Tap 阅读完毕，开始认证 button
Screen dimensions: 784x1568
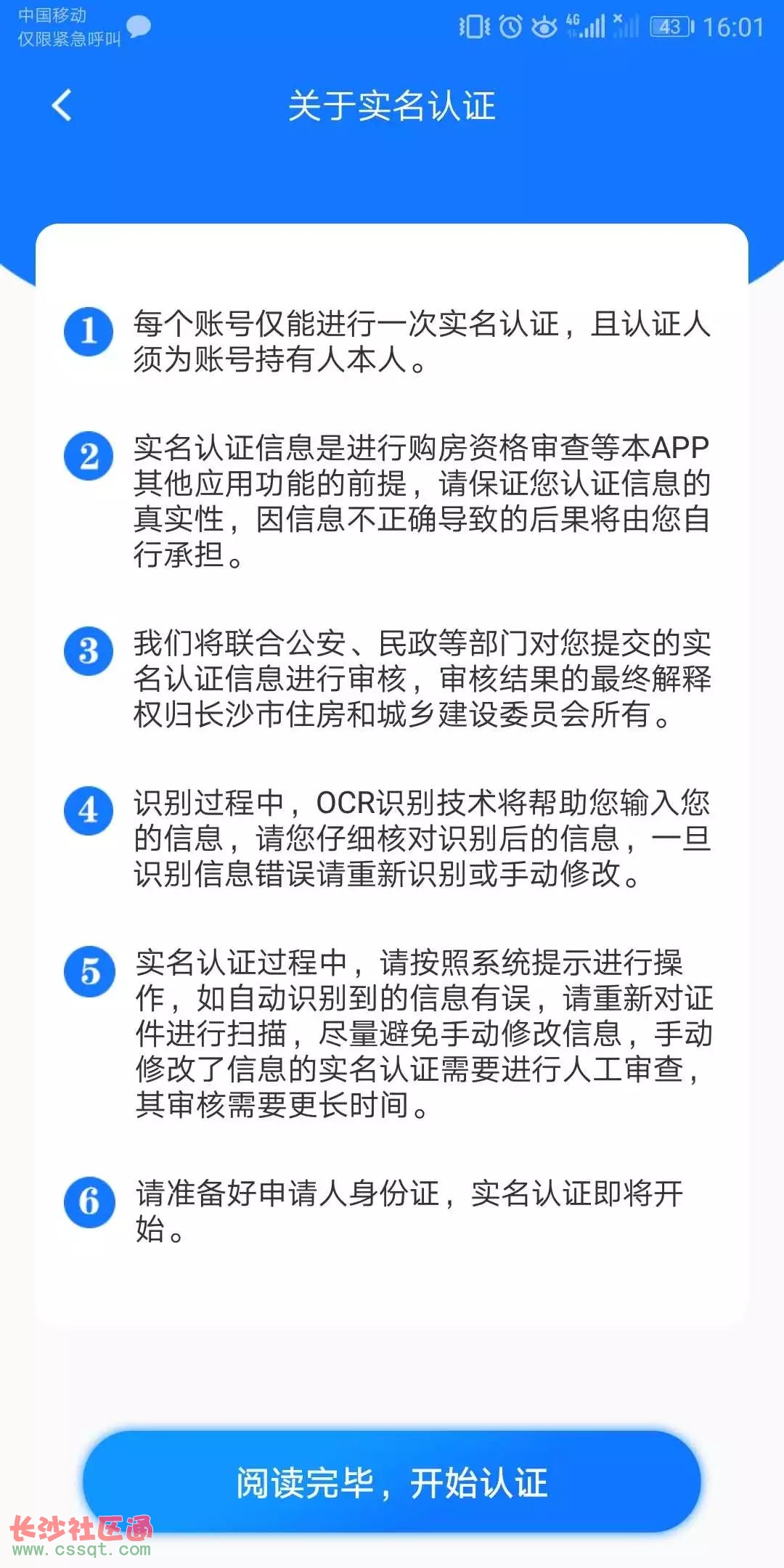(x=392, y=1482)
